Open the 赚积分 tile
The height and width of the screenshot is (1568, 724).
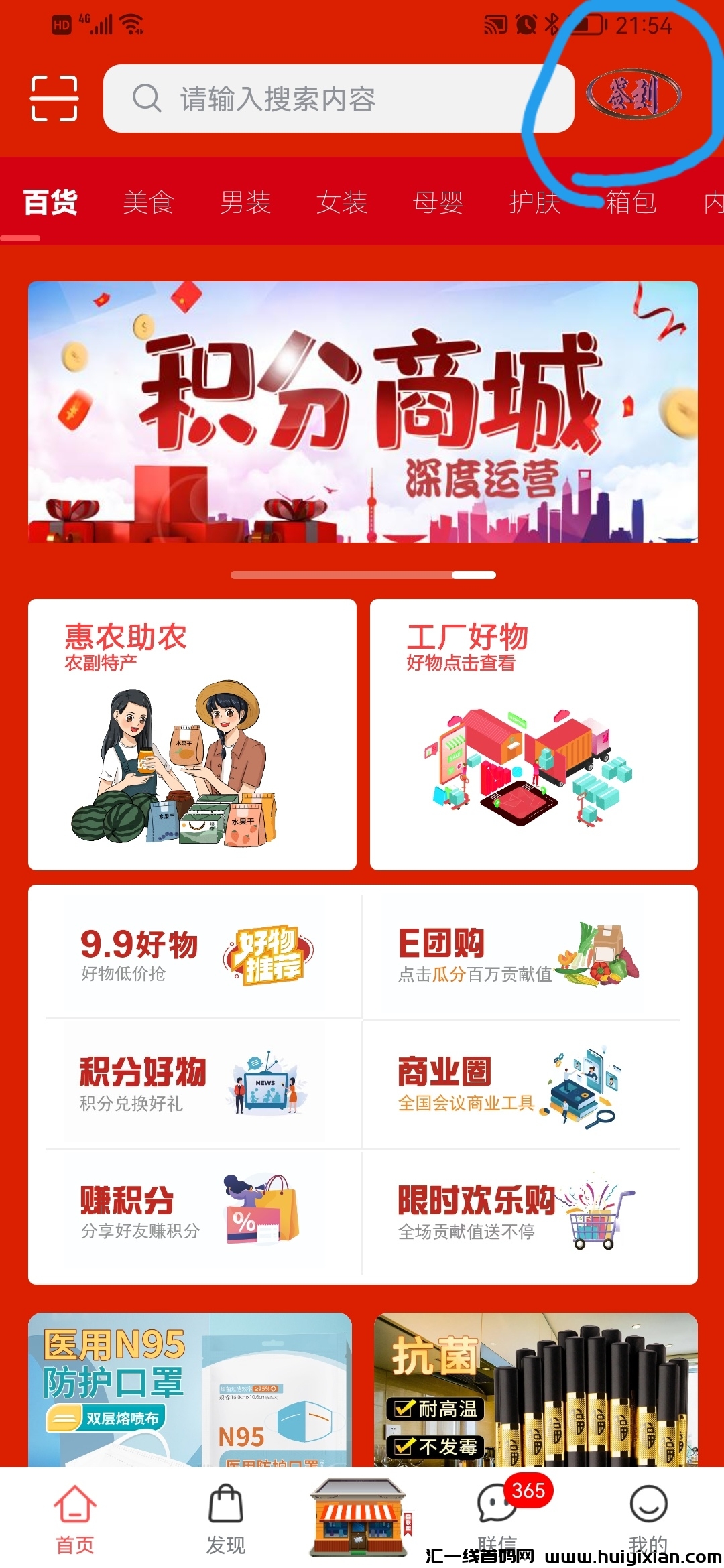click(194, 1212)
